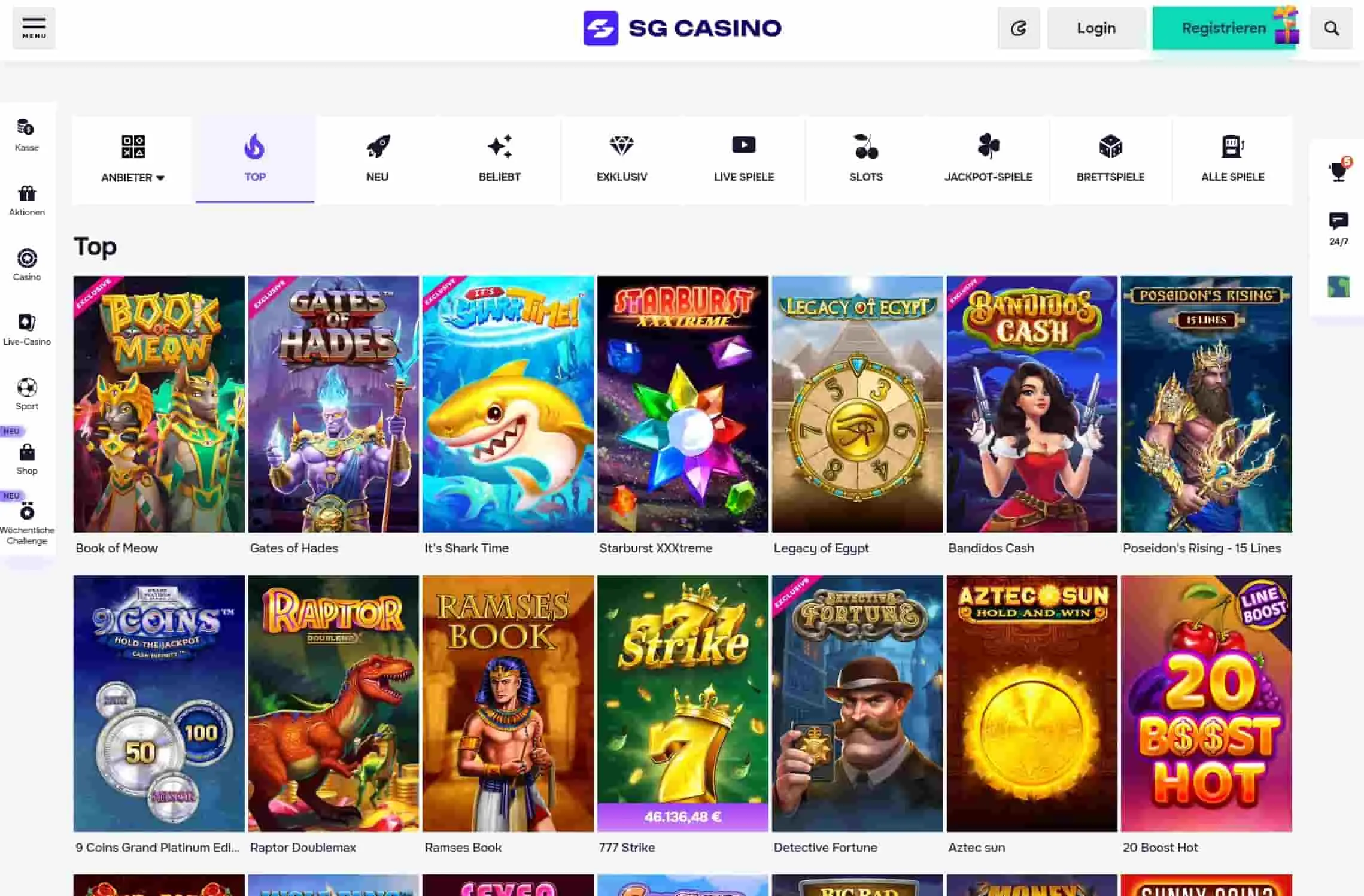1364x896 pixels.
Task: Tap the Login button
Action: [x=1096, y=28]
